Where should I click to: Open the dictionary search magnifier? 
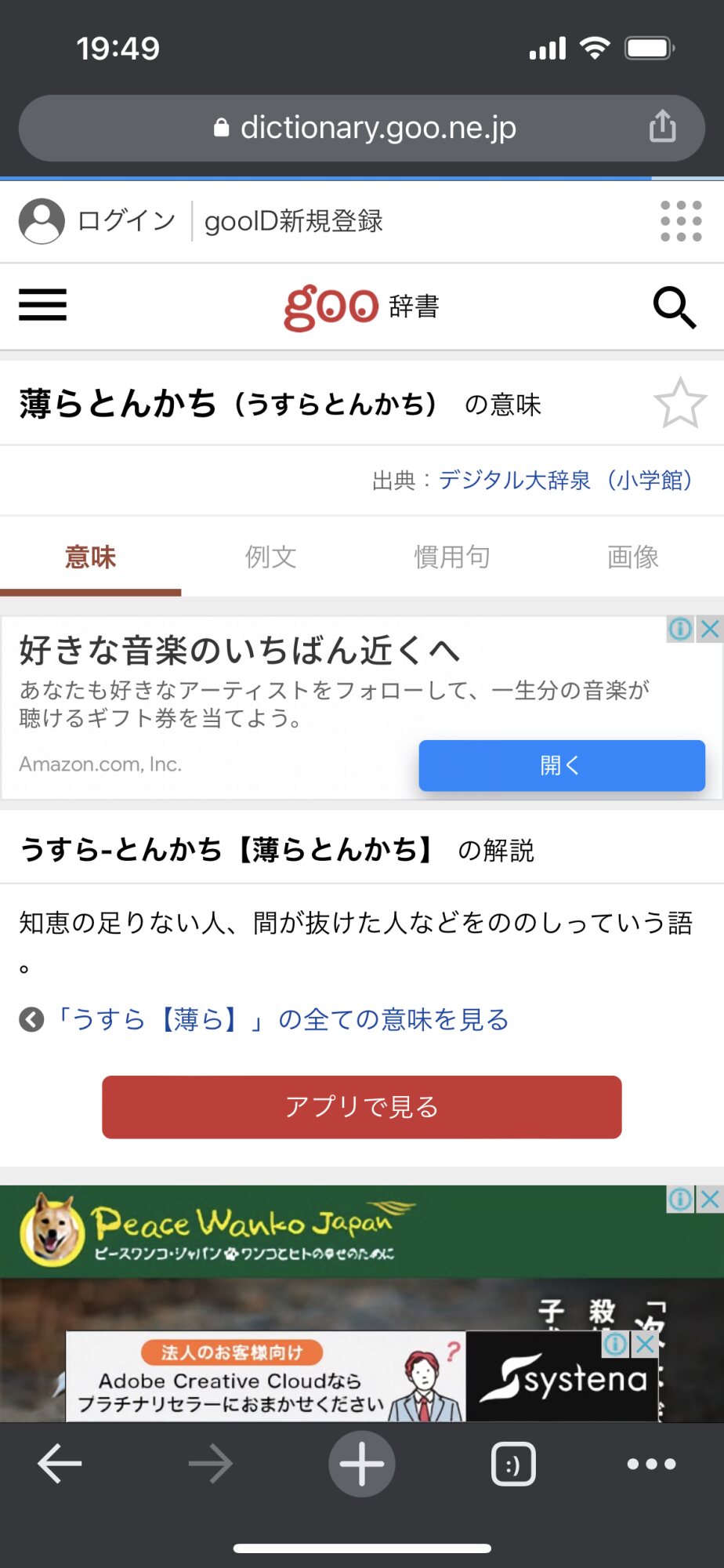coord(675,307)
